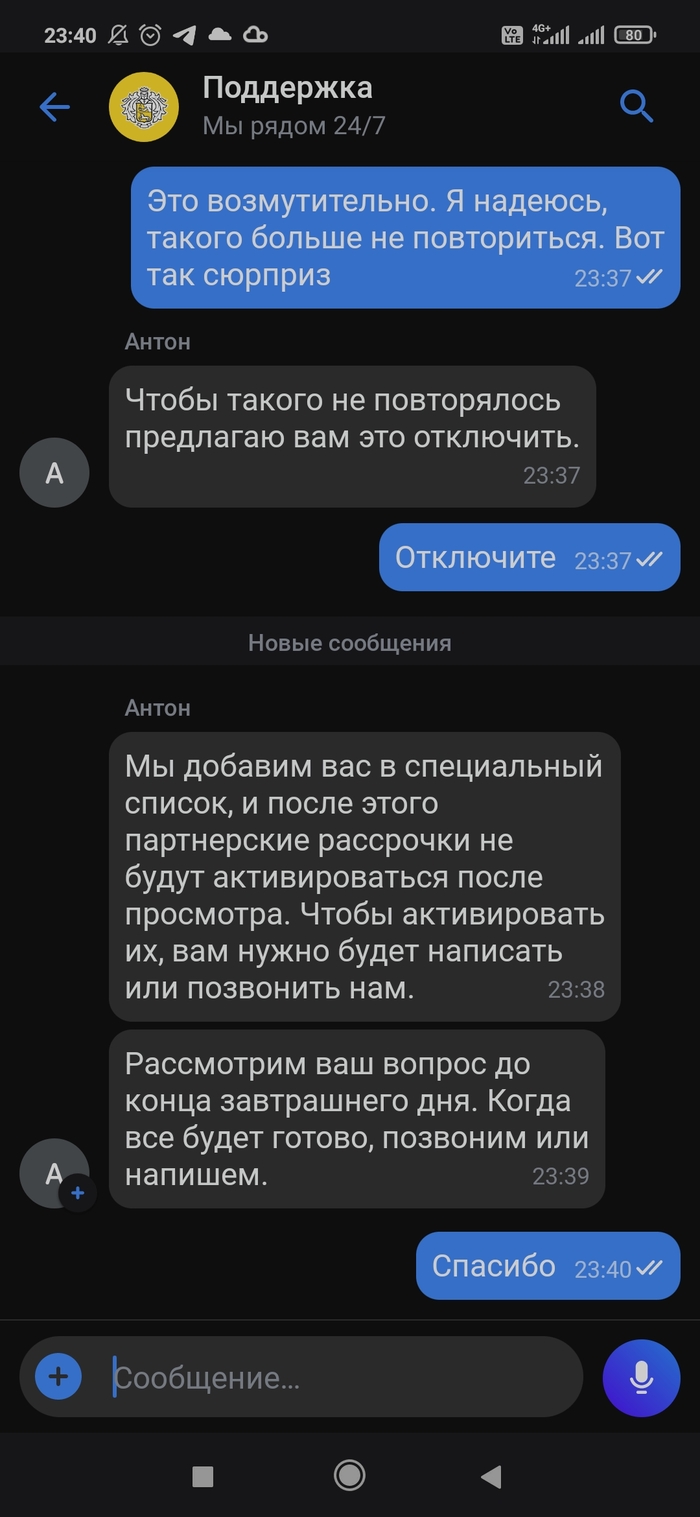Open Антон's avatar with plus badge
700x1517 pixels.
click(56, 1174)
